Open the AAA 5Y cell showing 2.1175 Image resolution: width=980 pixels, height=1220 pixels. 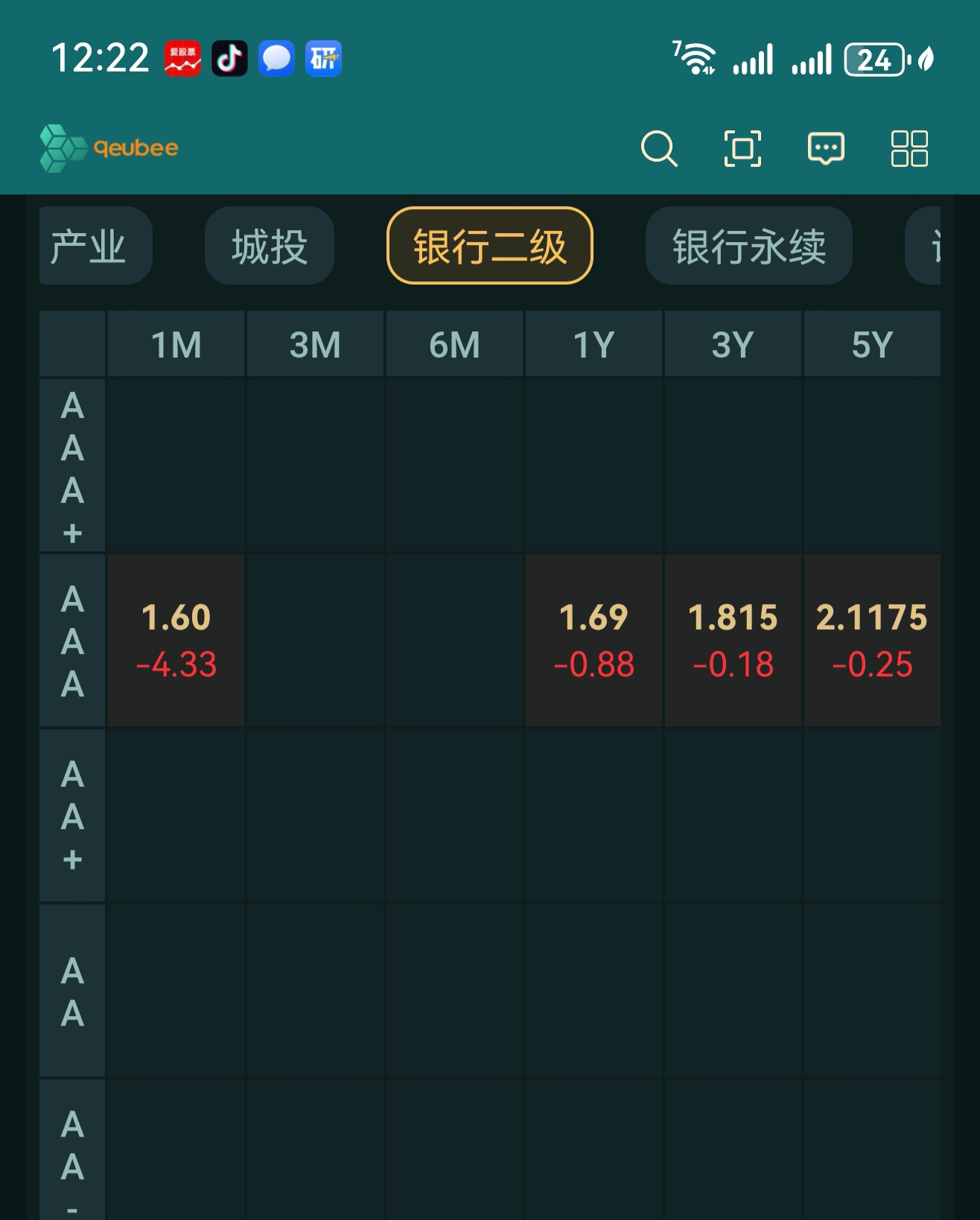(871, 640)
